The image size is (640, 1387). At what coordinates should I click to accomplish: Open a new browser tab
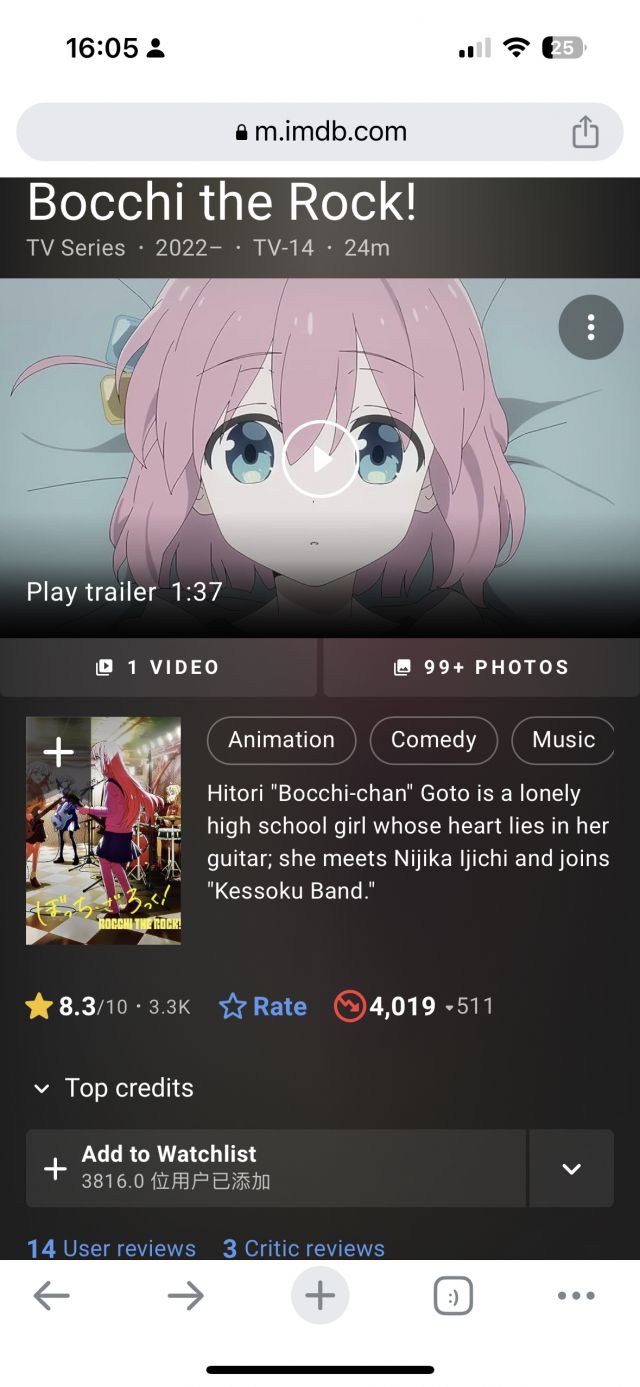pos(320,1296)
